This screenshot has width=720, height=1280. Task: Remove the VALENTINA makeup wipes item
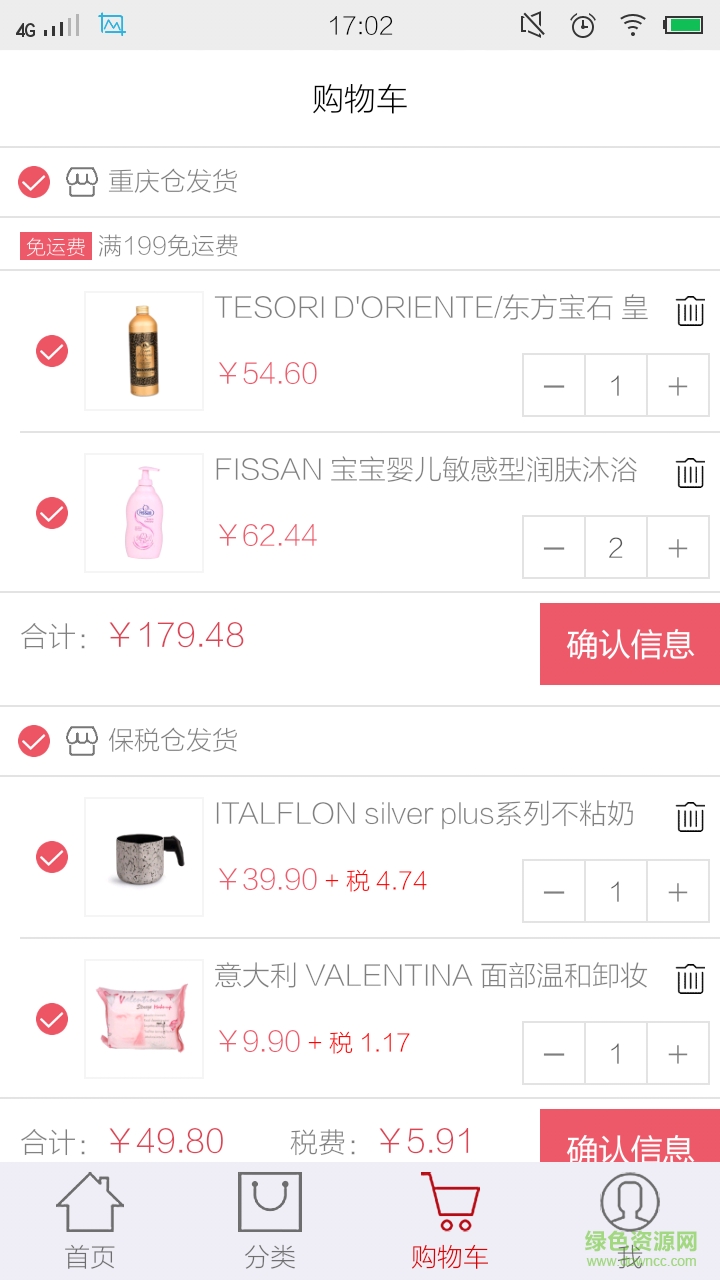690,979
